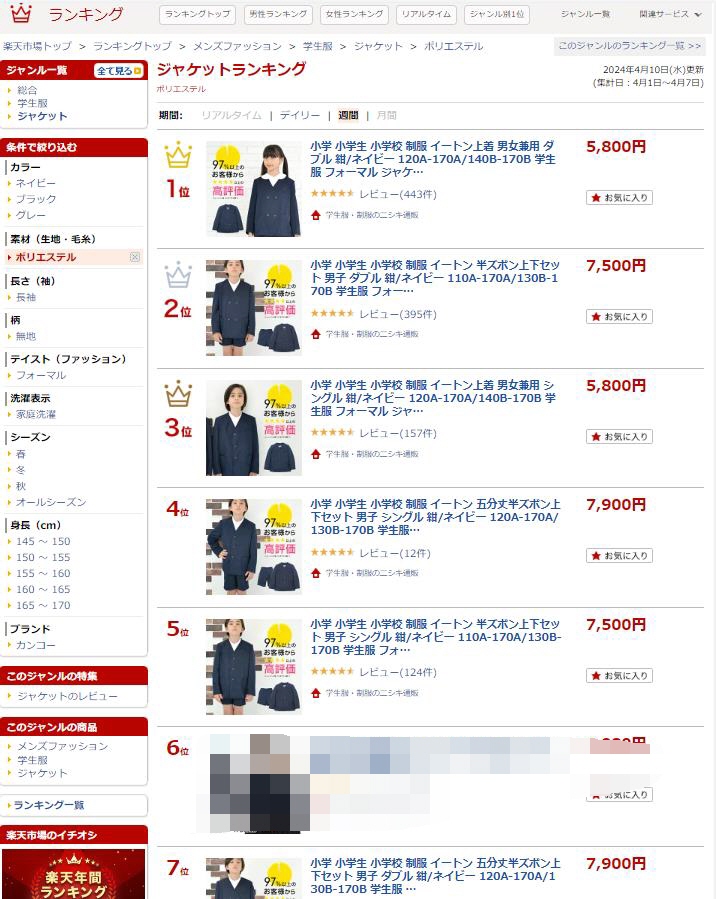Remove the ポリエステル material filter
716x899 pixels.
coord(135,257)
